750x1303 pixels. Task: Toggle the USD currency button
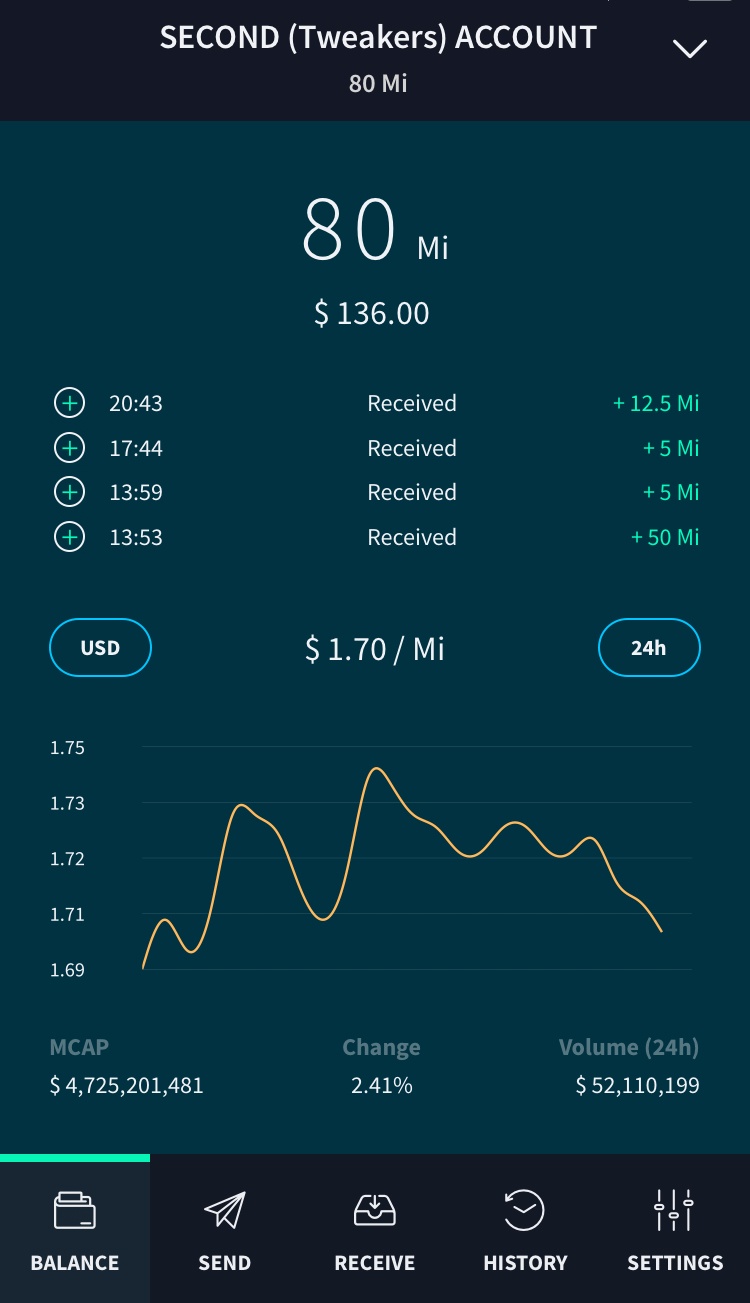(100, 648)
